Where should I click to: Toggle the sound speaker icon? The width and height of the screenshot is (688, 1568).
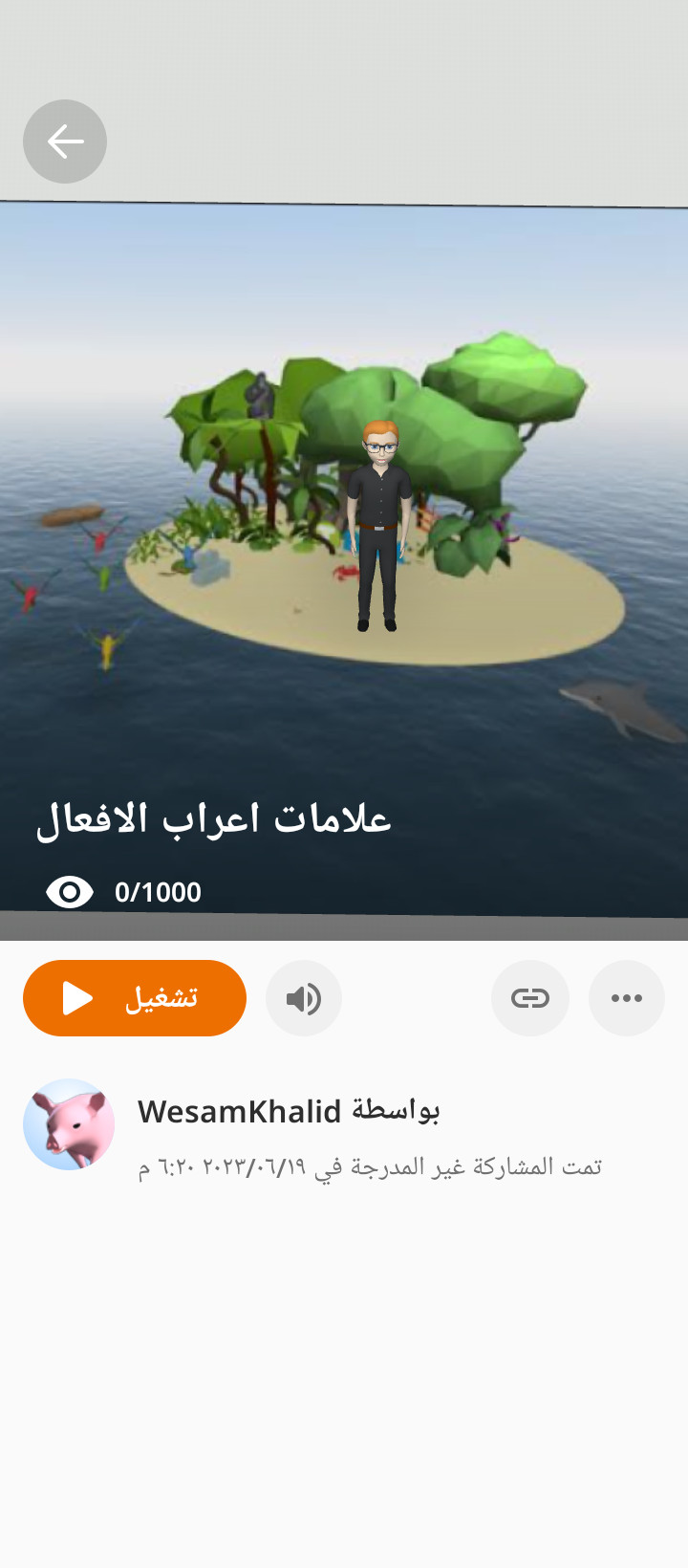[x=304, y=998]
